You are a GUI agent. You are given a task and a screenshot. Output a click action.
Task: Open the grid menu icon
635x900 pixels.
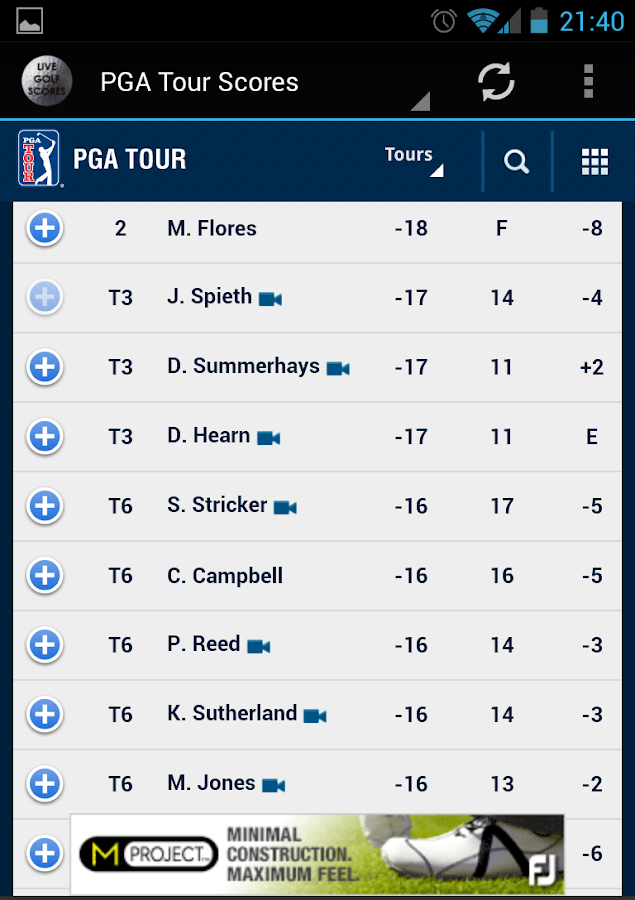(x=595, y=161)
